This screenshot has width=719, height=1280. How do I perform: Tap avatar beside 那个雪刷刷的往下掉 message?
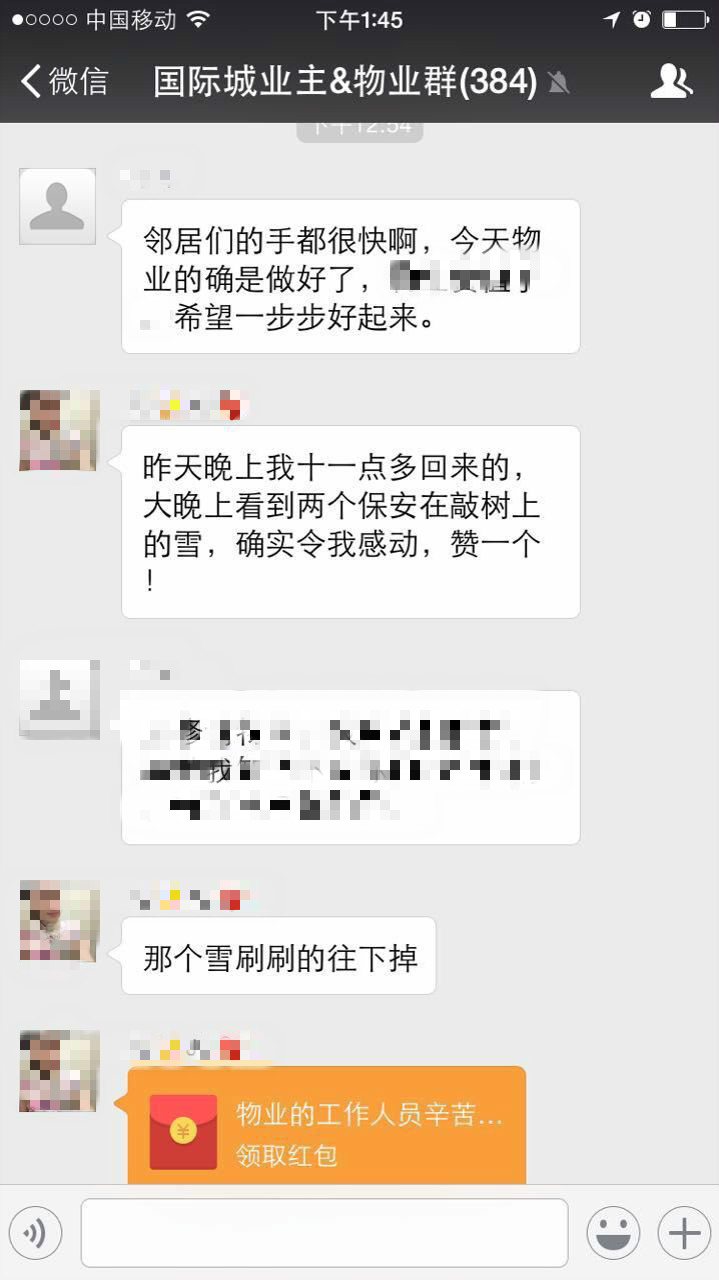pyautogui.click(x=58, y=921)
